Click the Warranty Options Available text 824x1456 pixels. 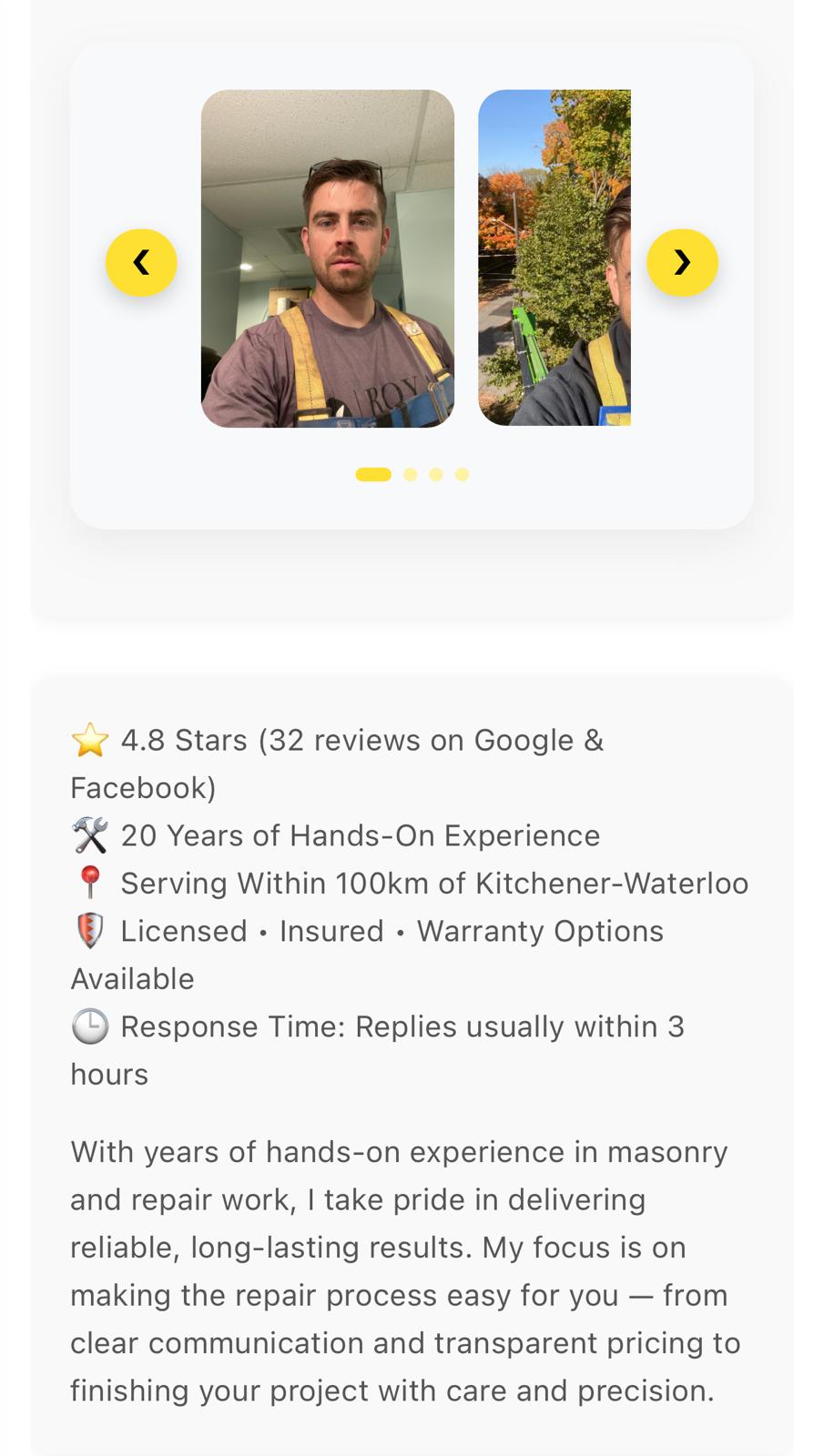[x=539, y=931]
